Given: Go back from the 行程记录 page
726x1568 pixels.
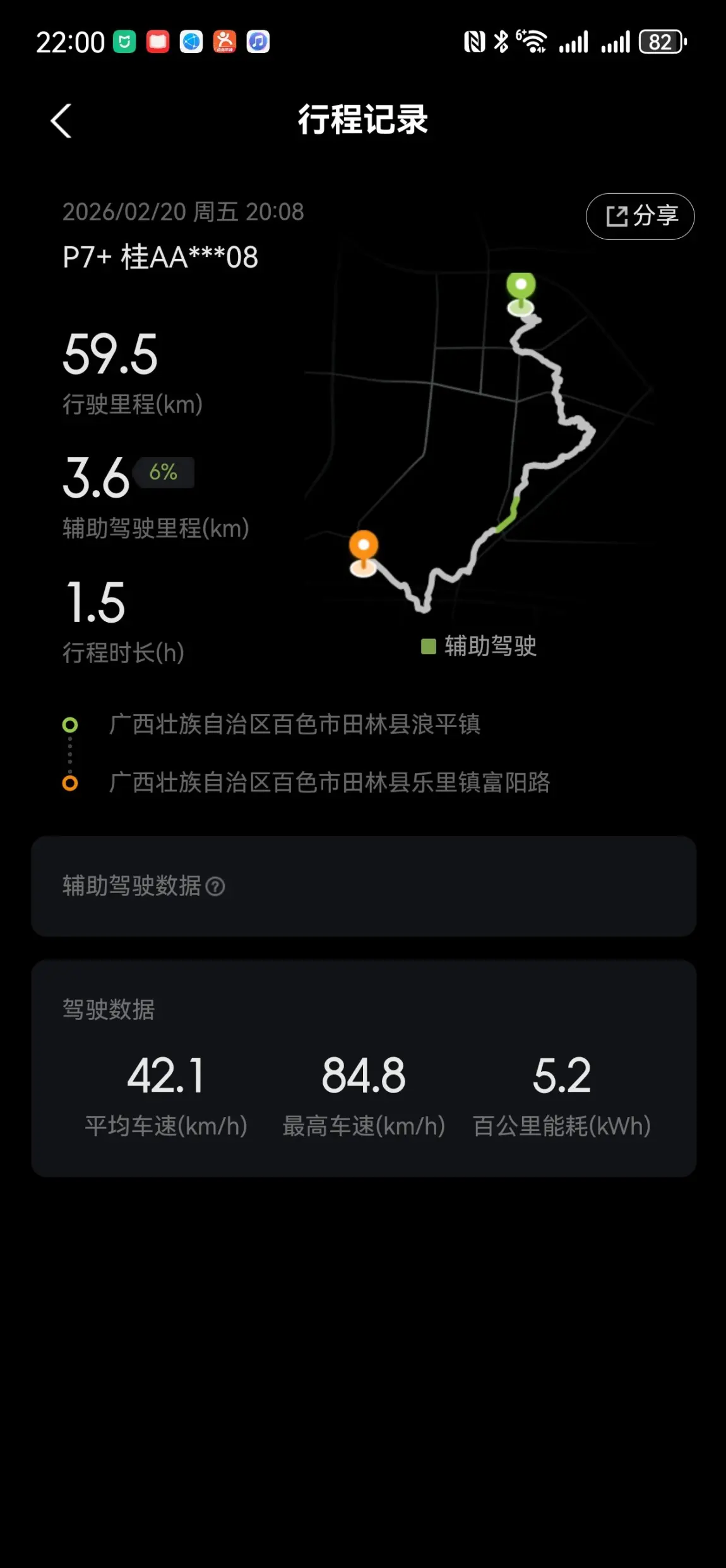Looking at the screenshot, I should pyautogui.click(x=61, y=120).
